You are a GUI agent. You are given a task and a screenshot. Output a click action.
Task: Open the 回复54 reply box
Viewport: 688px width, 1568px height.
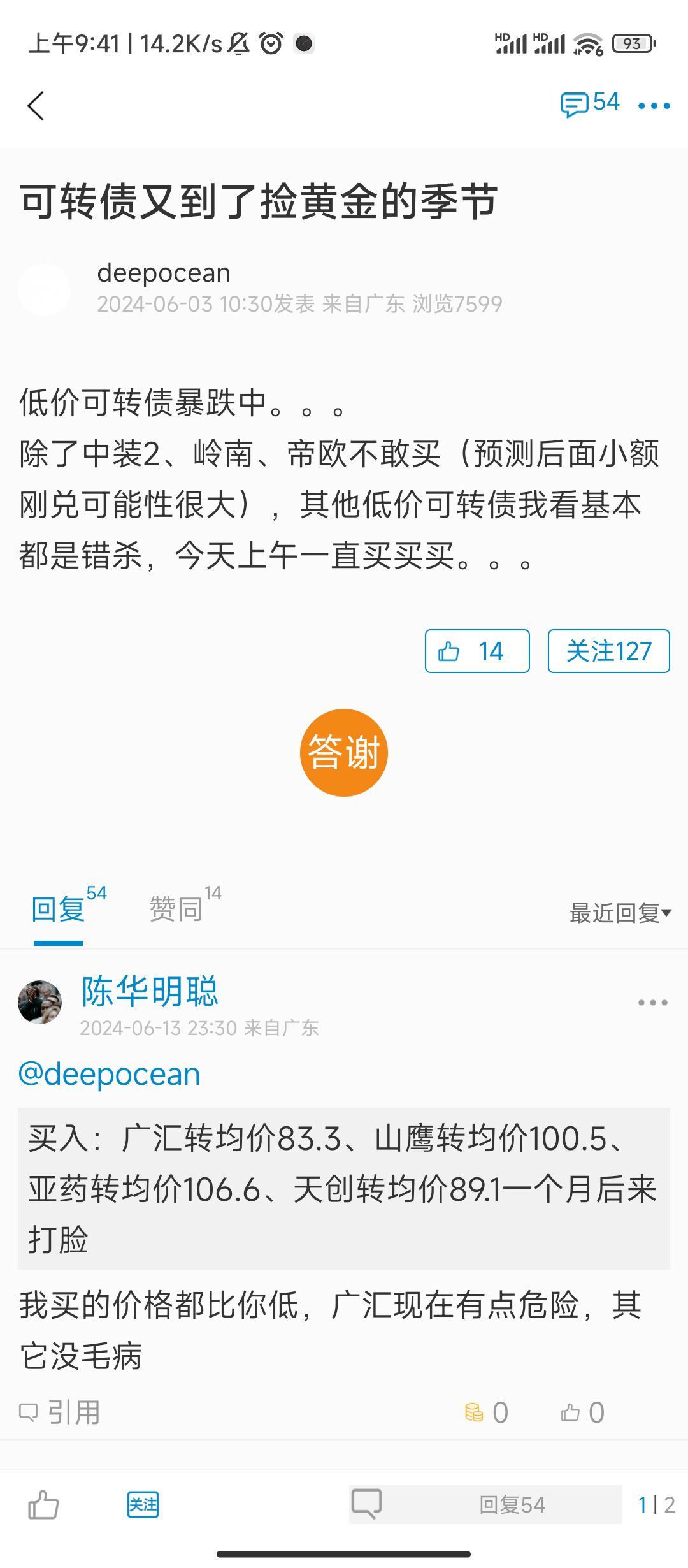pyautogui.click(x=485, y=1504)
